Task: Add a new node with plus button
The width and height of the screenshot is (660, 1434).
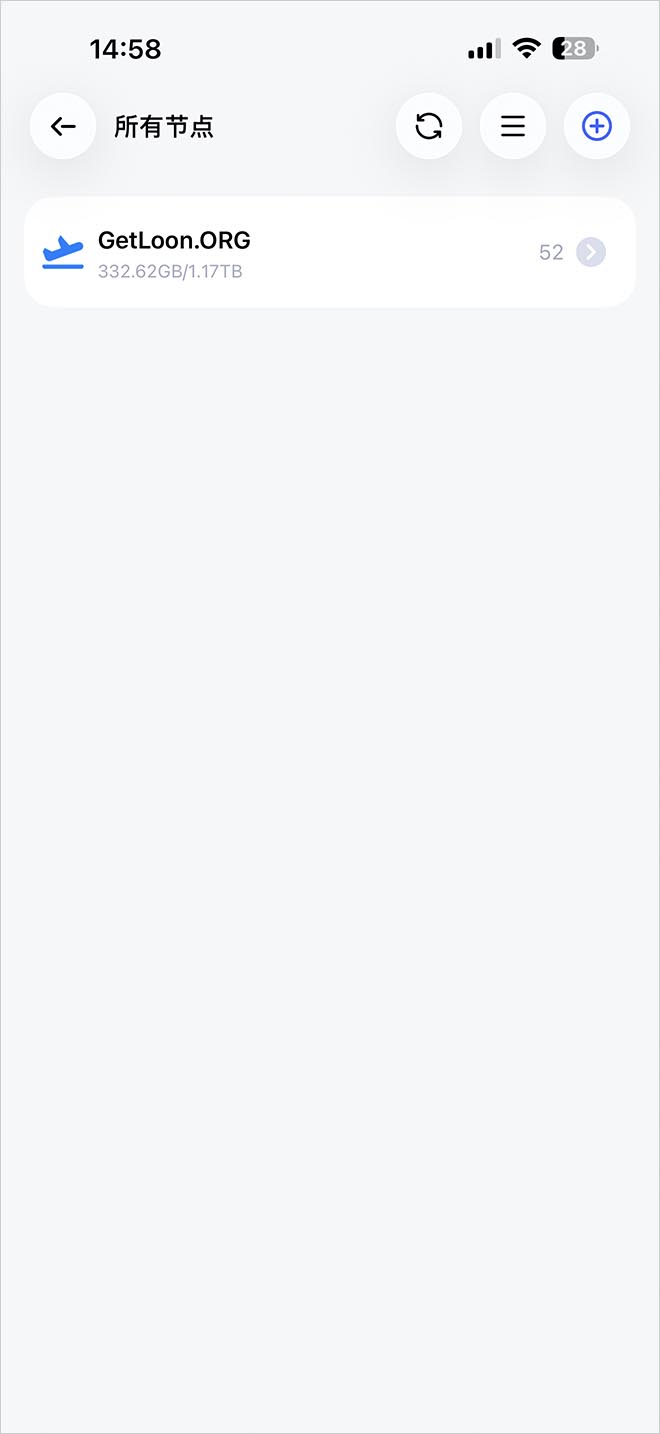Action: click(x=597, y=126)
